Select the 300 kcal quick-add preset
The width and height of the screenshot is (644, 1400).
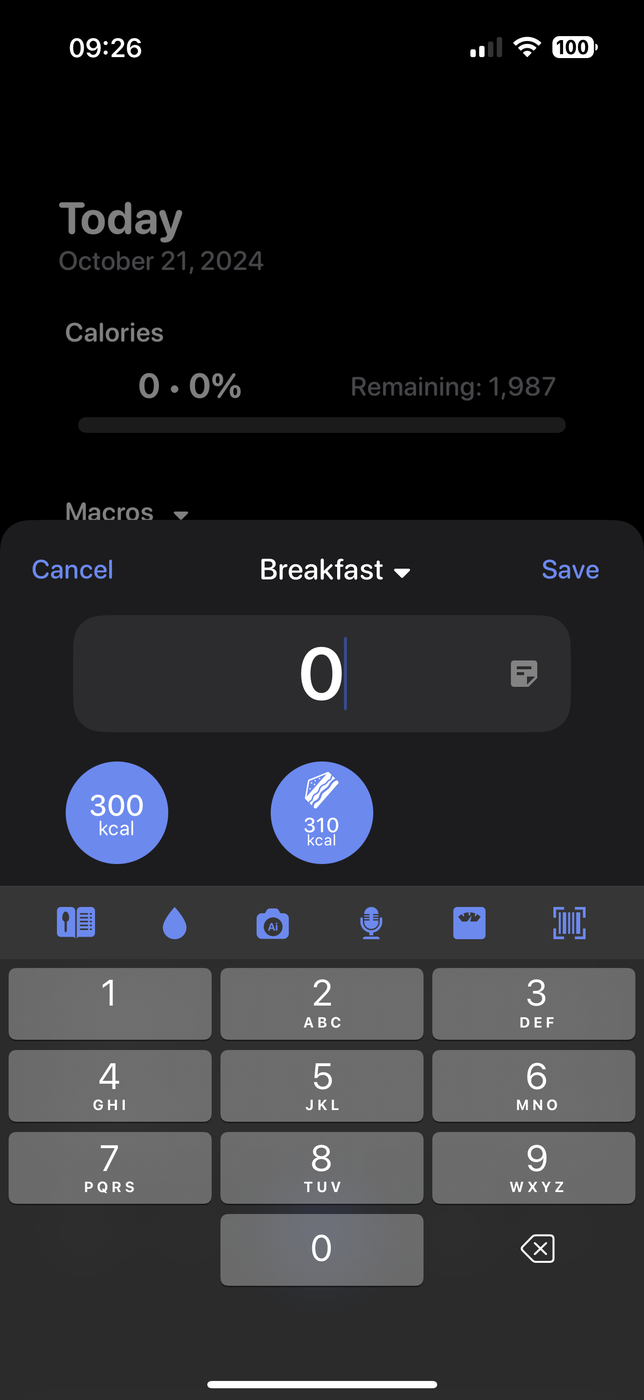(117, 814)
